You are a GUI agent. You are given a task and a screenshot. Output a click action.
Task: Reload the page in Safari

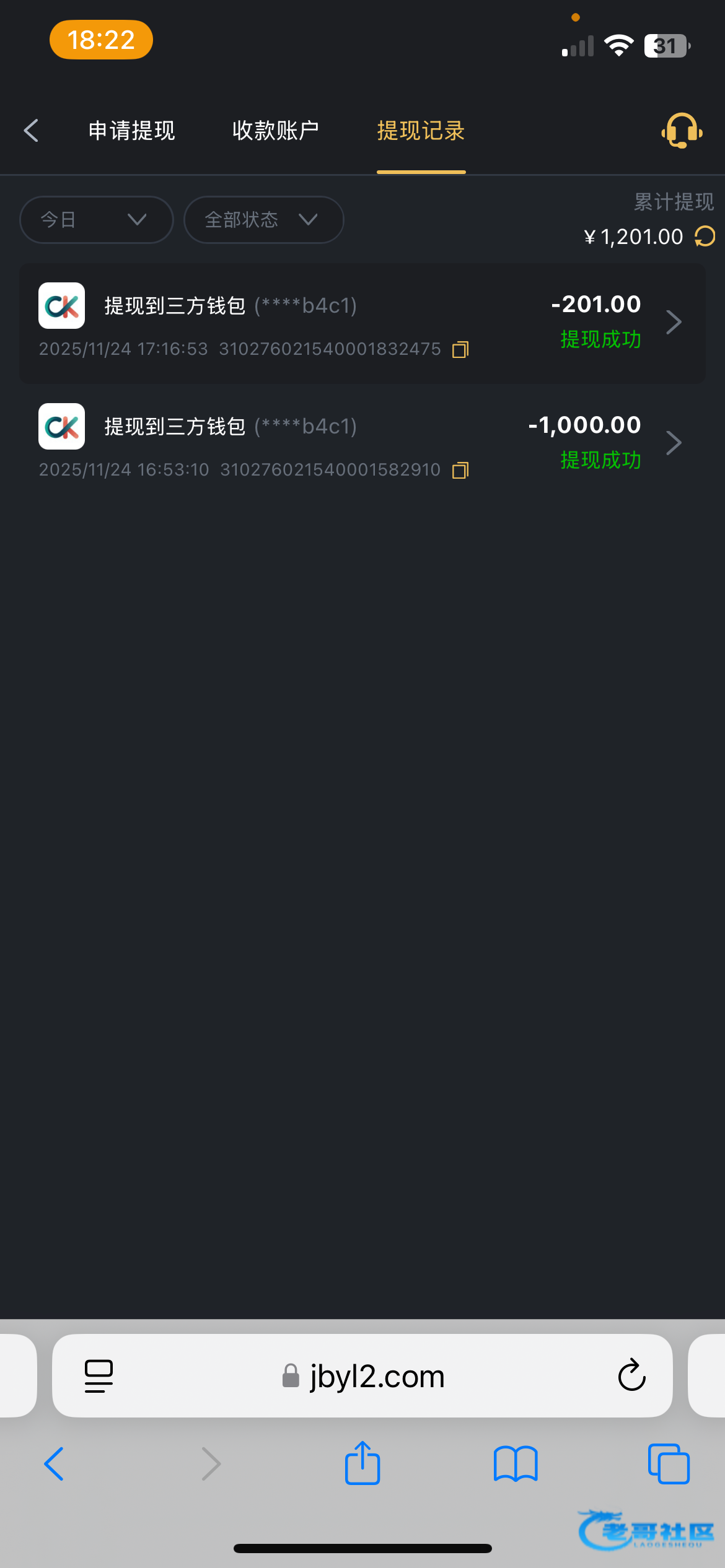[631, 1376]
